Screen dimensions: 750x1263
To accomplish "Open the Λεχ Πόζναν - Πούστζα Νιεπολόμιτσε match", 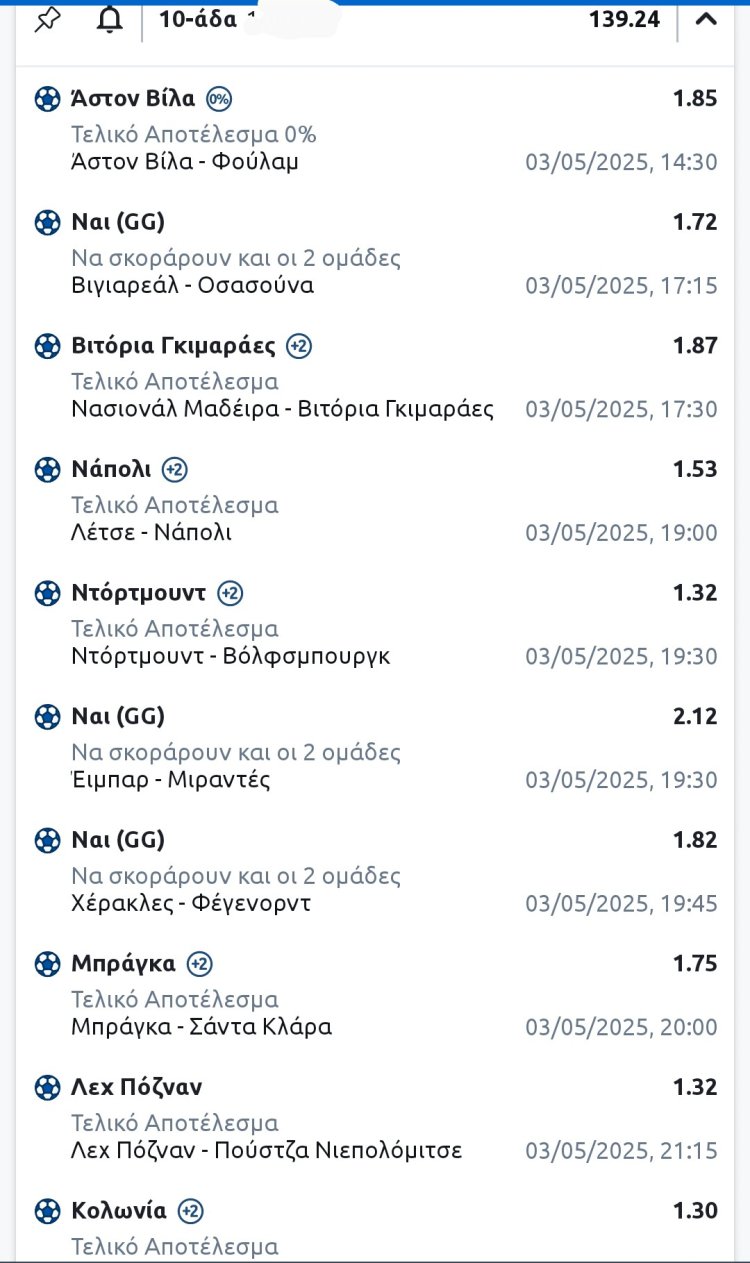I will (267, 1151).
